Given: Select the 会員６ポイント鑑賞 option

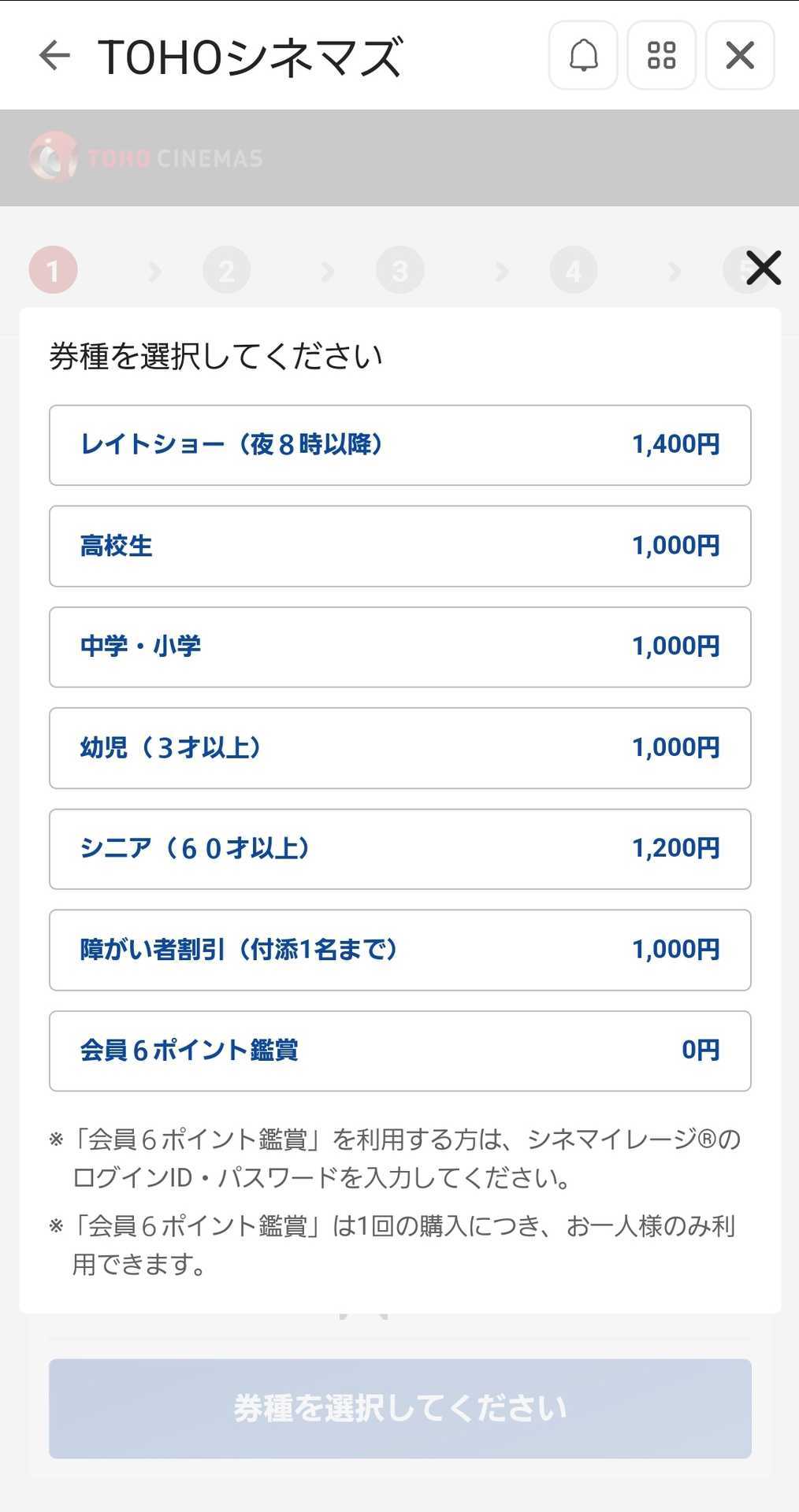Looking at the screenshot, I should pyautogui.click(x=399, y=1051).
